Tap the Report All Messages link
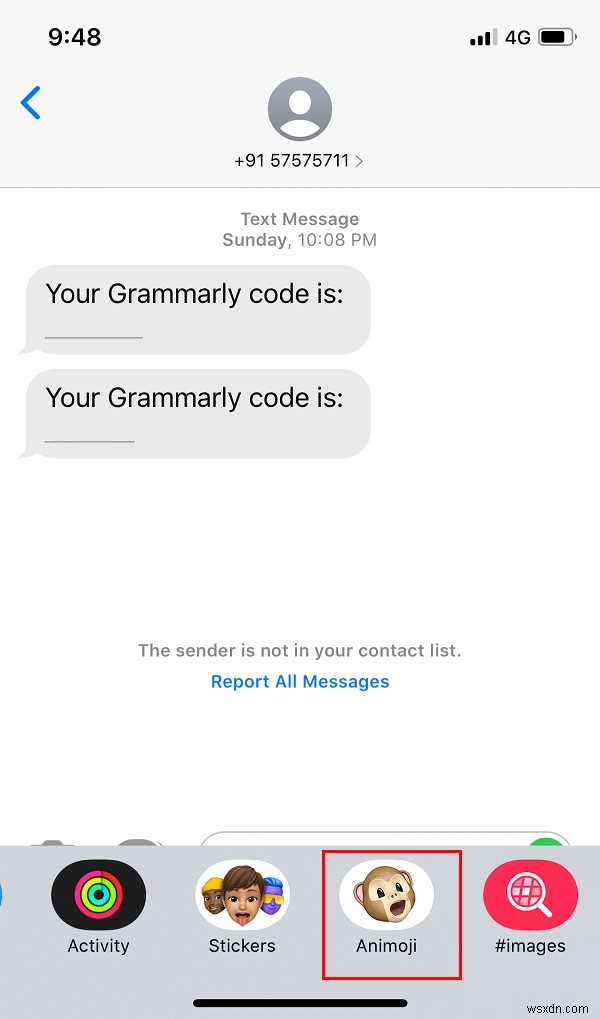Image resolution: width=600 pixels, height=1019 pixels. point(300,682)
